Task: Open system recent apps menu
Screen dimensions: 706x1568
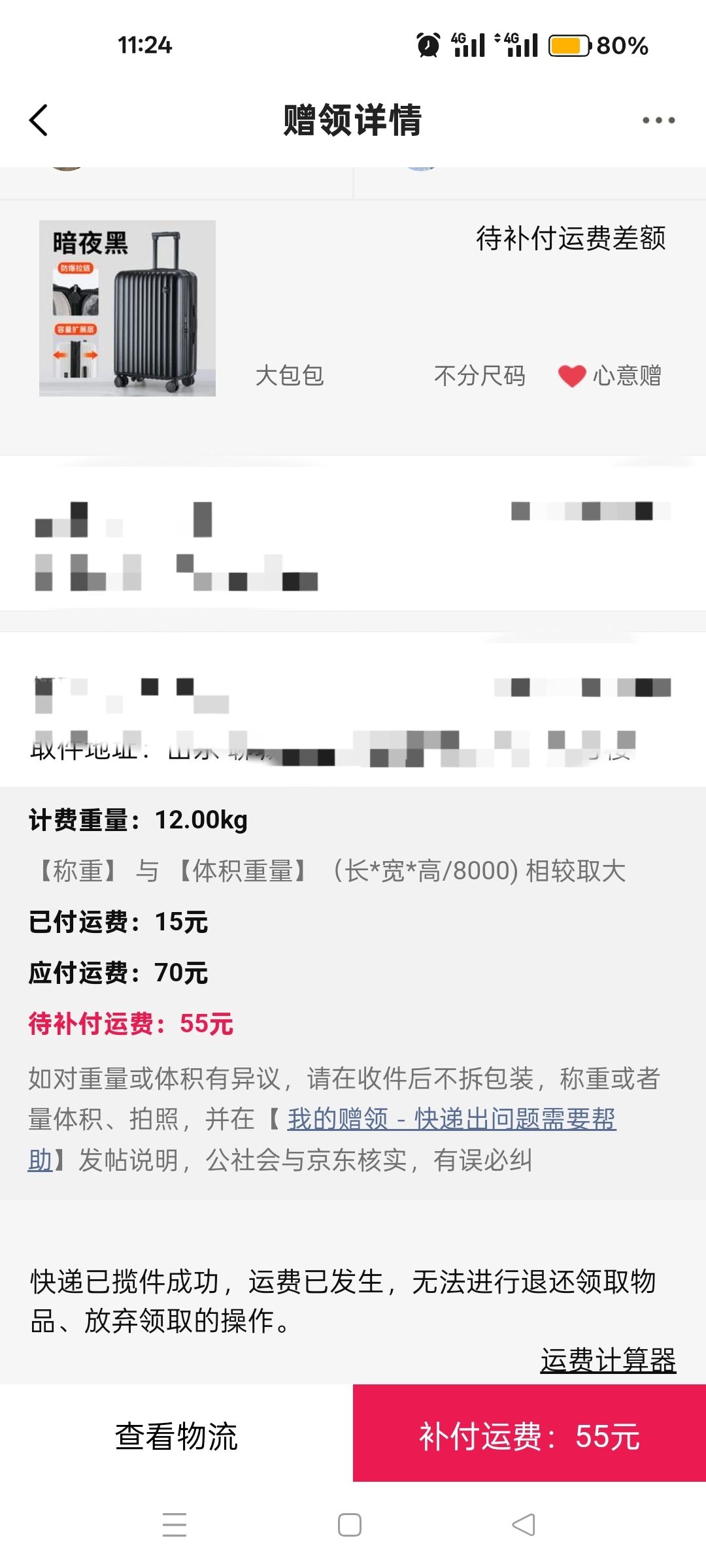Action: click(175, 1525)
